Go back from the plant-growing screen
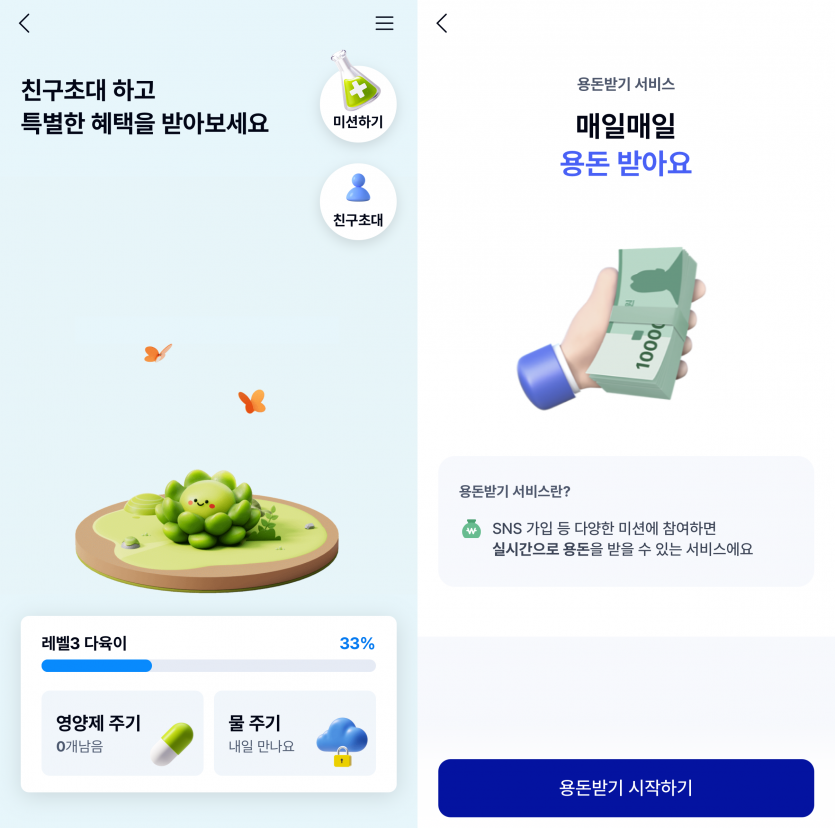Viewport: 835px width, 828px height. 25,23
